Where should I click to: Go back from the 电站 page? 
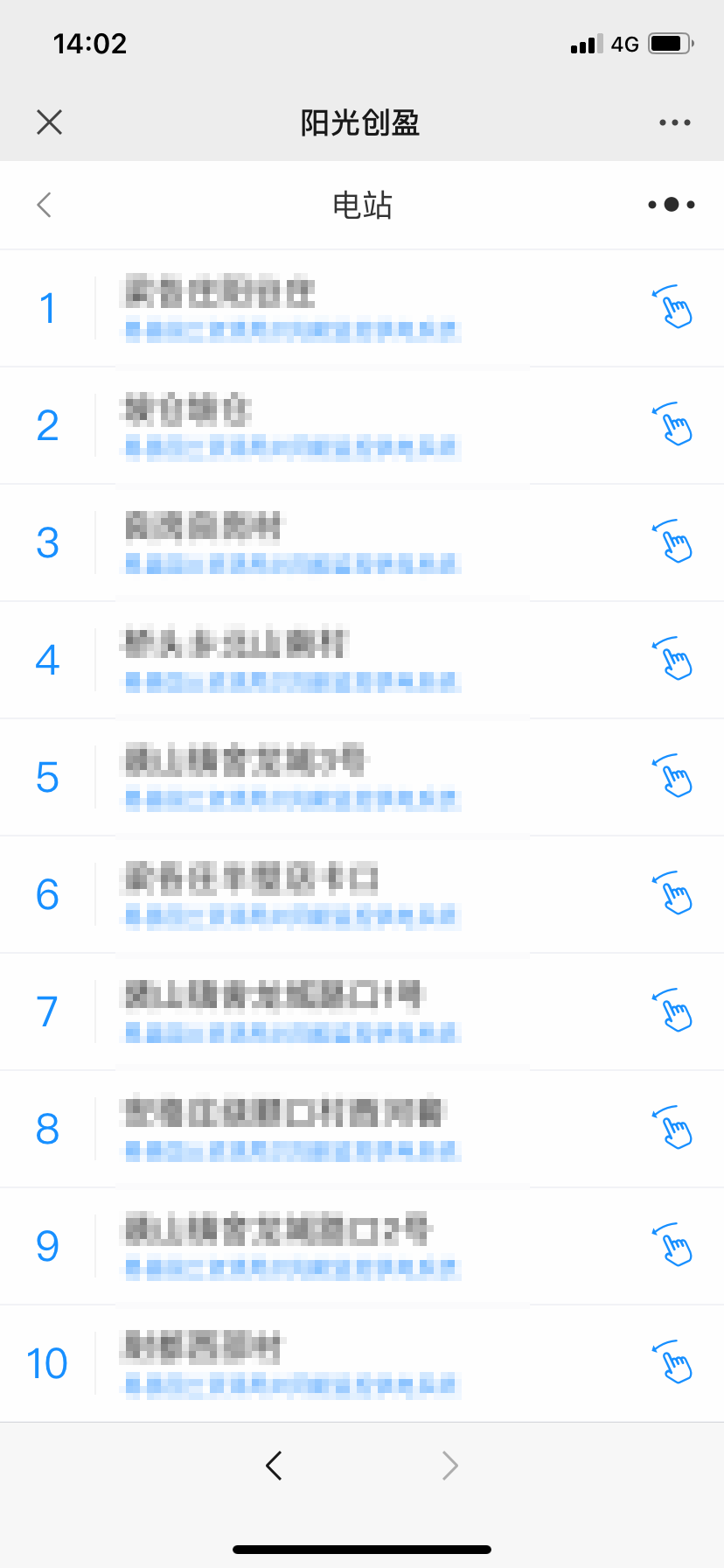[x=45, y=205]
